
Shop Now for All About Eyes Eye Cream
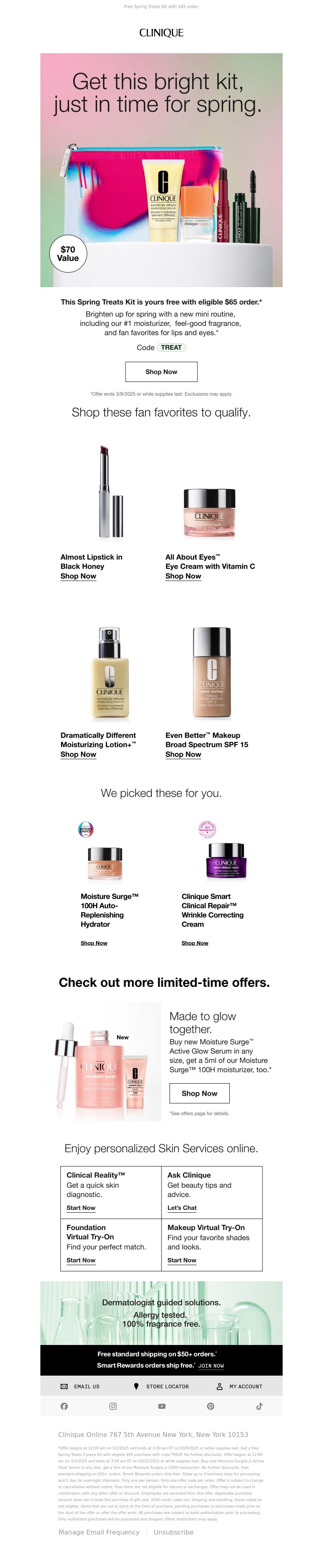tap(183, 576)
